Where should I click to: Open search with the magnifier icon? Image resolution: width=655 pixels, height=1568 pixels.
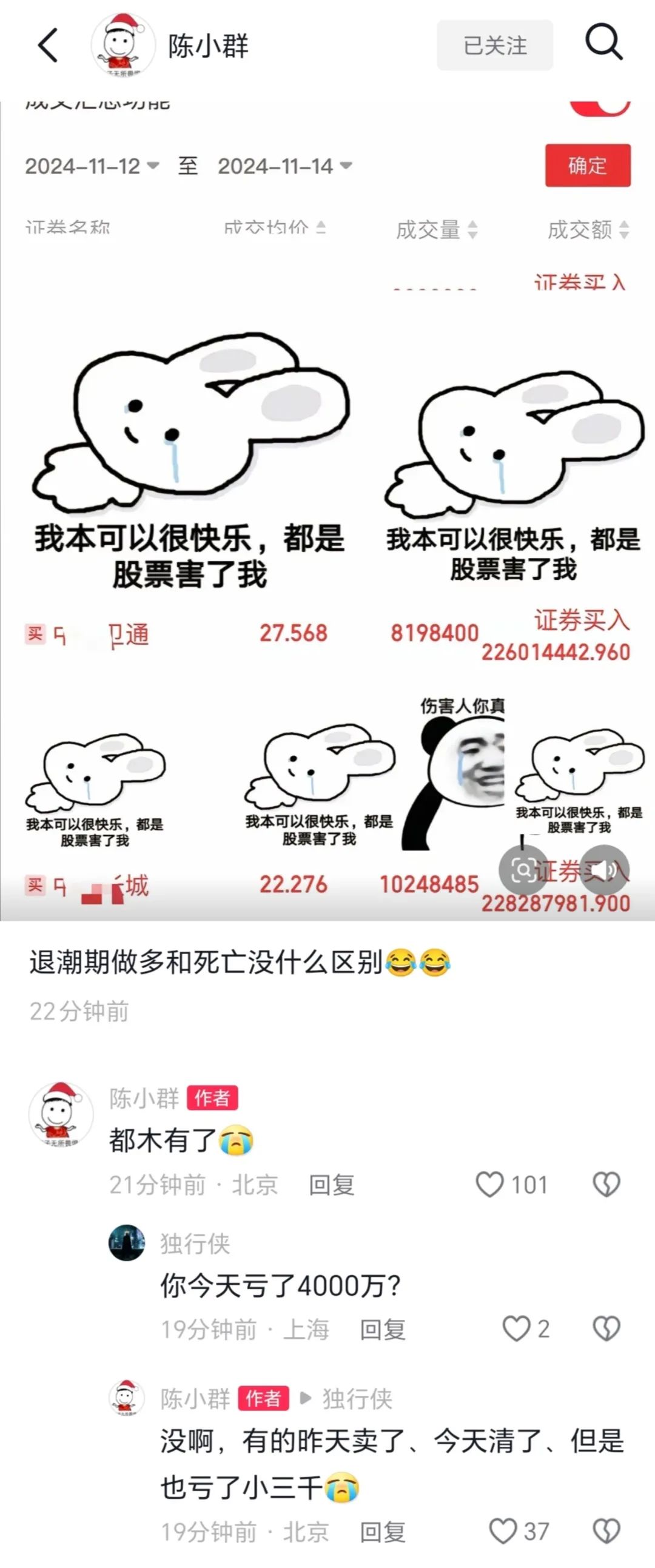603,43
